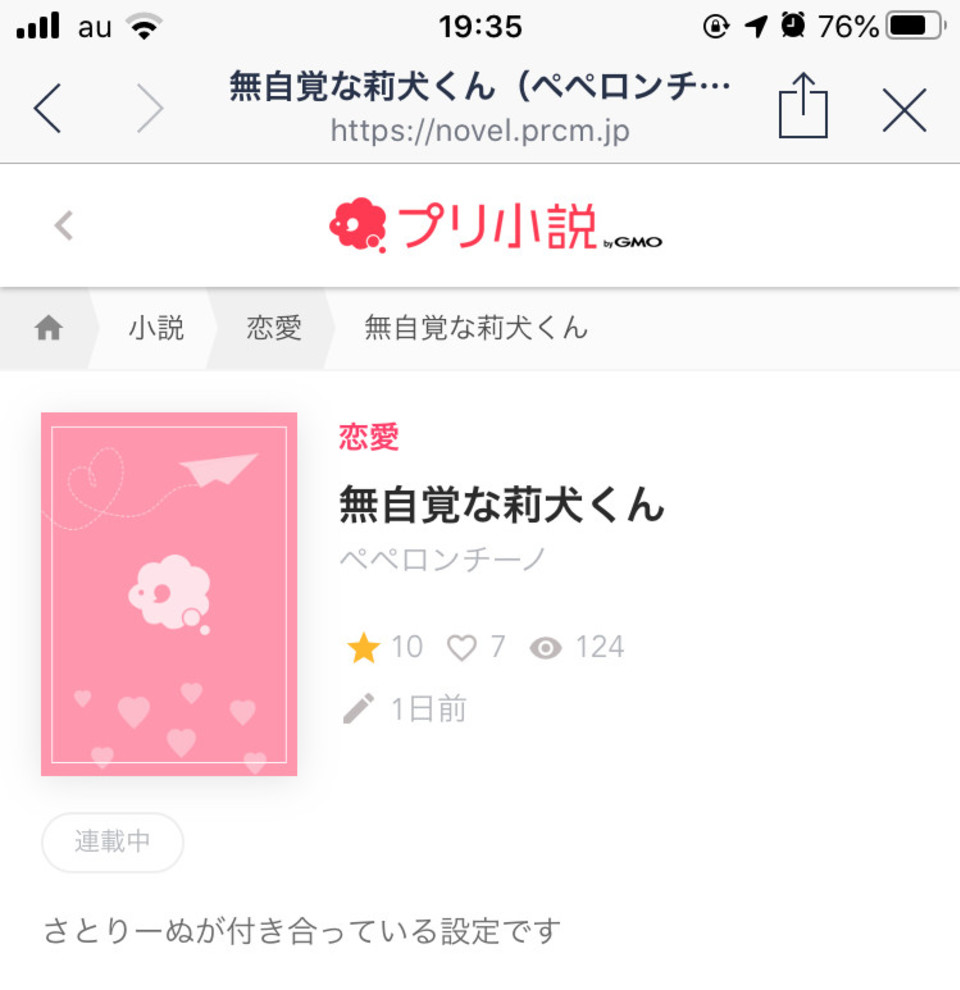The image size is (960, 990).
Task: Open the 小説 breadcrumb
Action: pyautogui.click(x=156, y=328)
